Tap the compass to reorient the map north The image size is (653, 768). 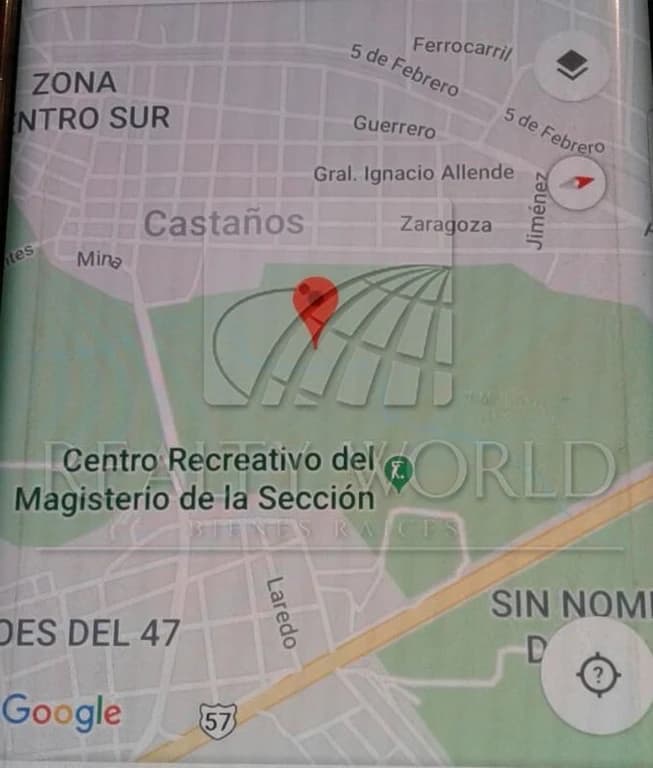(x=579, y=184)
